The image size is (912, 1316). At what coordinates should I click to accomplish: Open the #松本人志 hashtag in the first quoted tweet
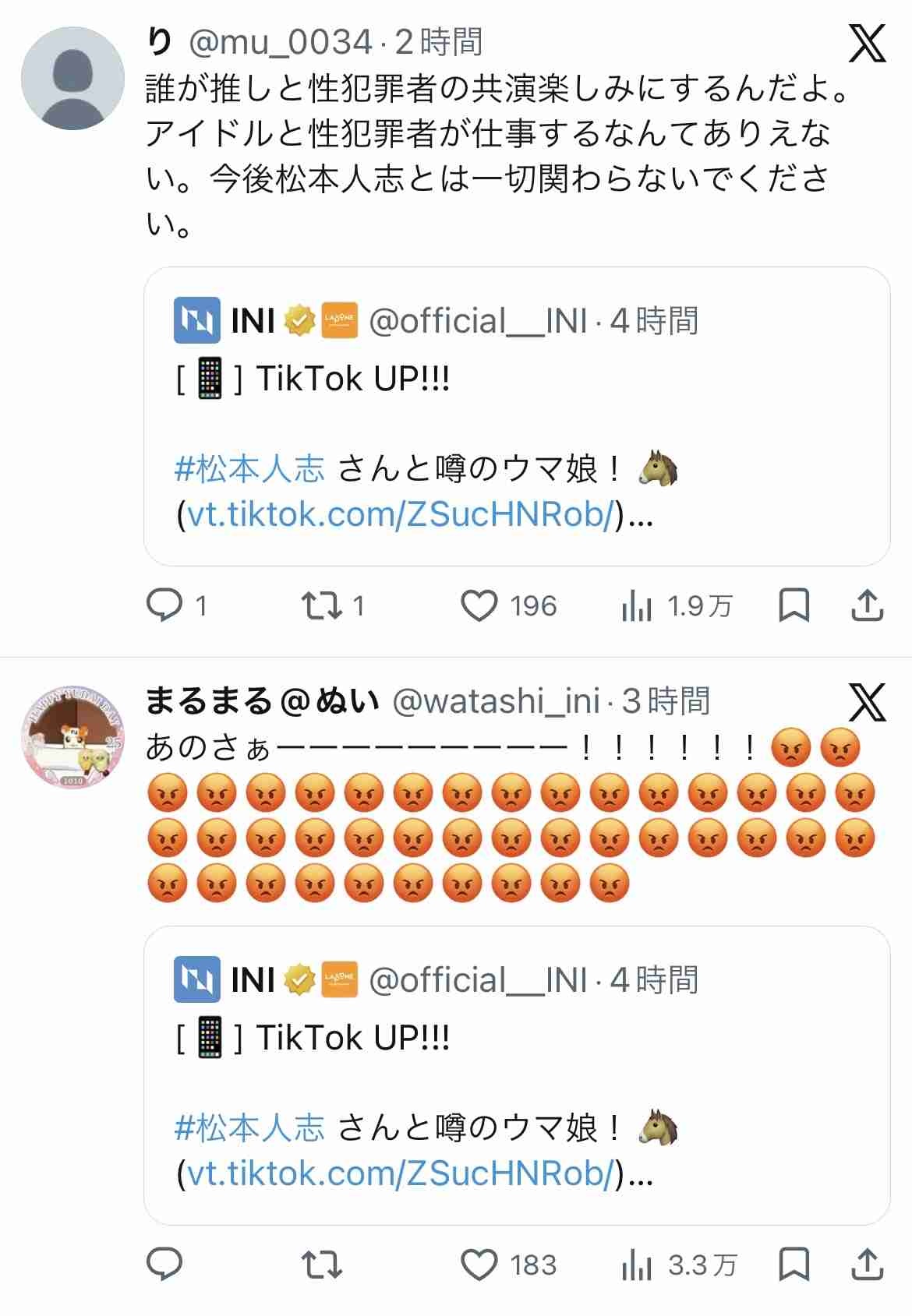pos(249,469)
